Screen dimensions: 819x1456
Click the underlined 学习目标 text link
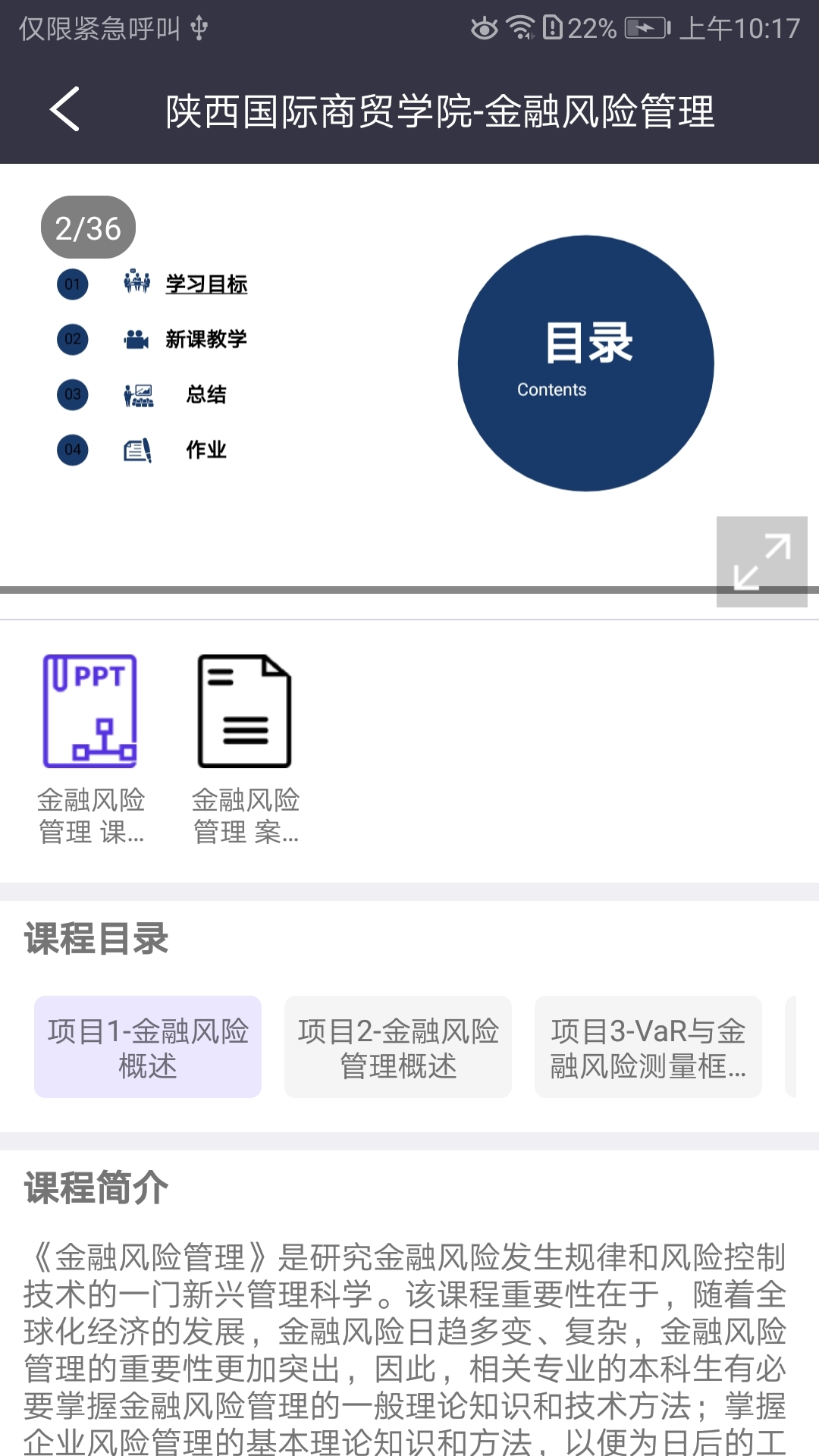pos(208,284)
